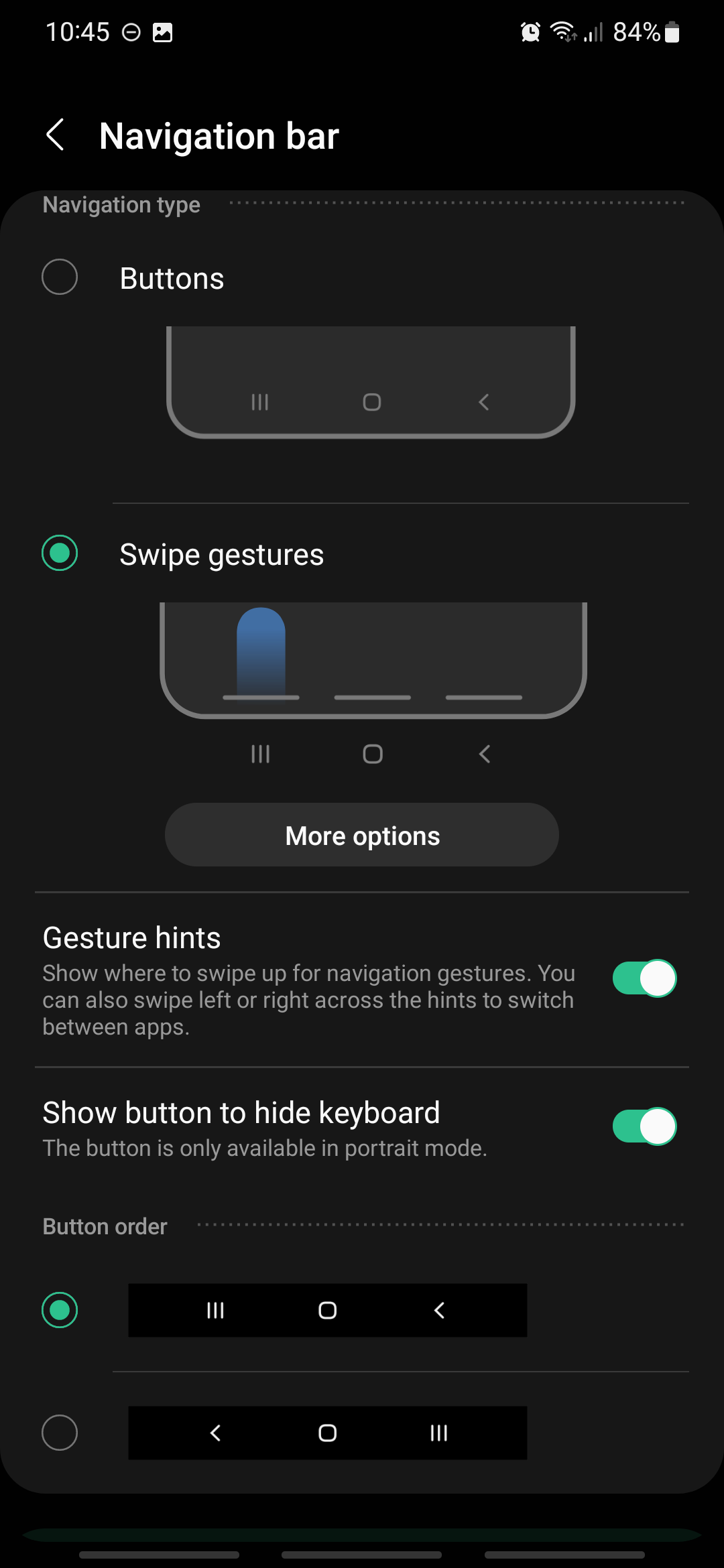Select the Swipe gestures navigation type

coord(60,553)
